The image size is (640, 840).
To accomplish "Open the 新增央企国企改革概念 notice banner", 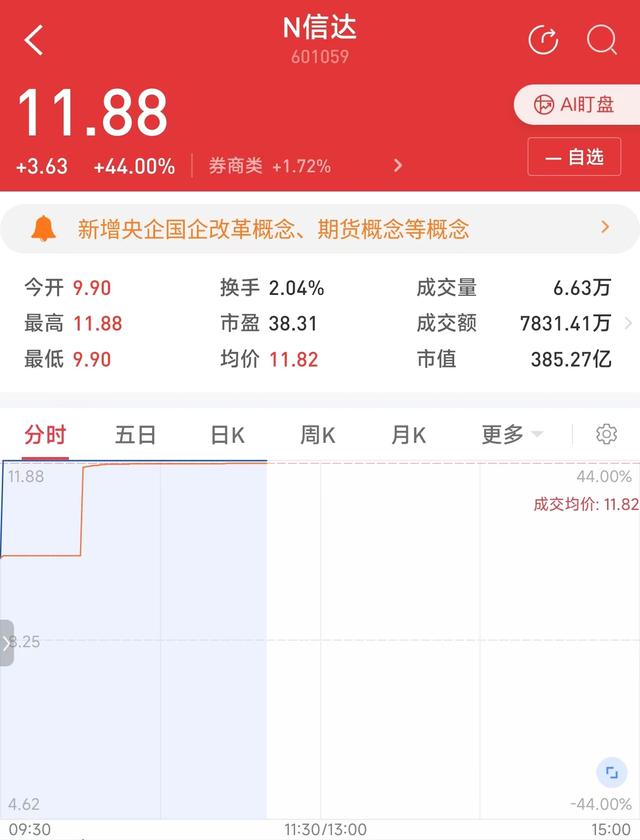I will click(320, 229).
